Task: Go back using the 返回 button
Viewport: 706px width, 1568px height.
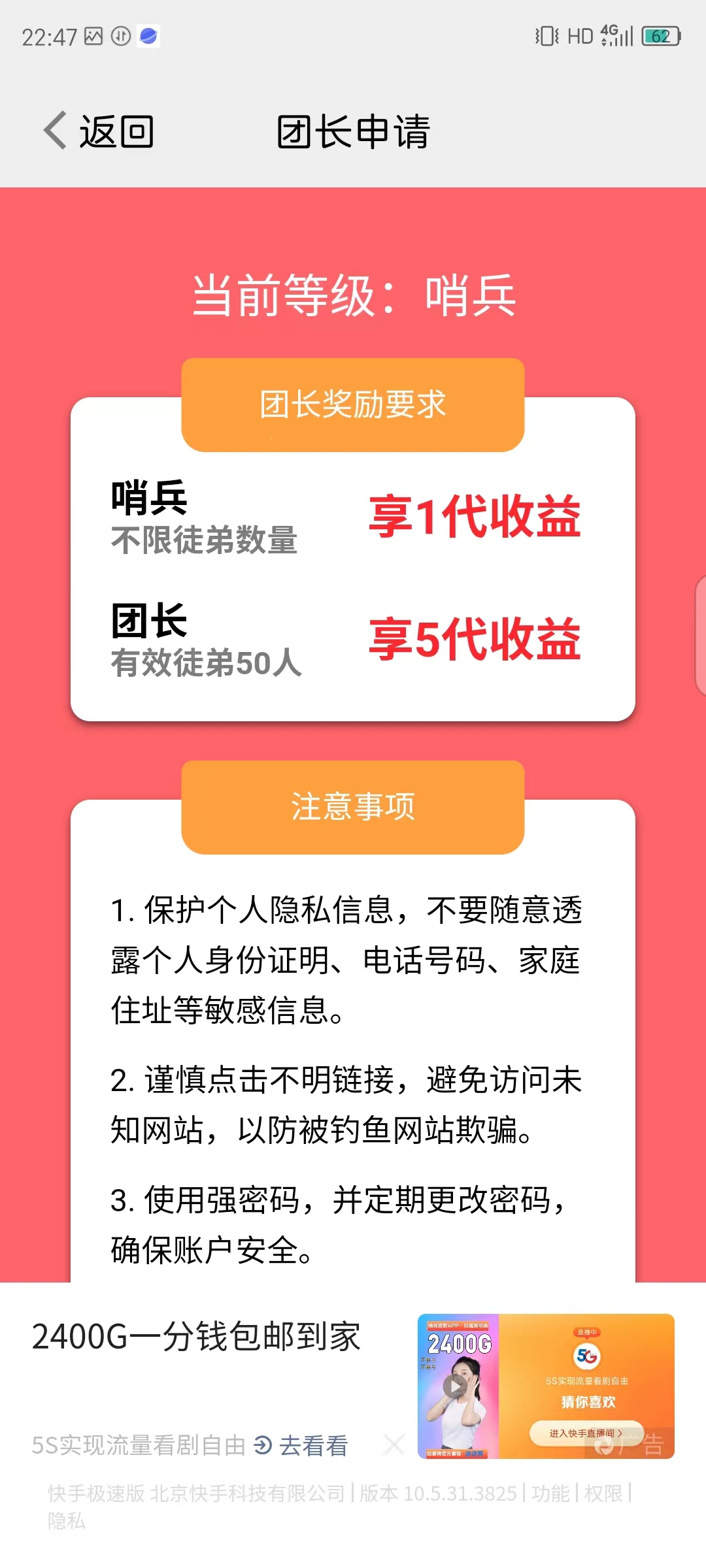Action: [99, 131]
